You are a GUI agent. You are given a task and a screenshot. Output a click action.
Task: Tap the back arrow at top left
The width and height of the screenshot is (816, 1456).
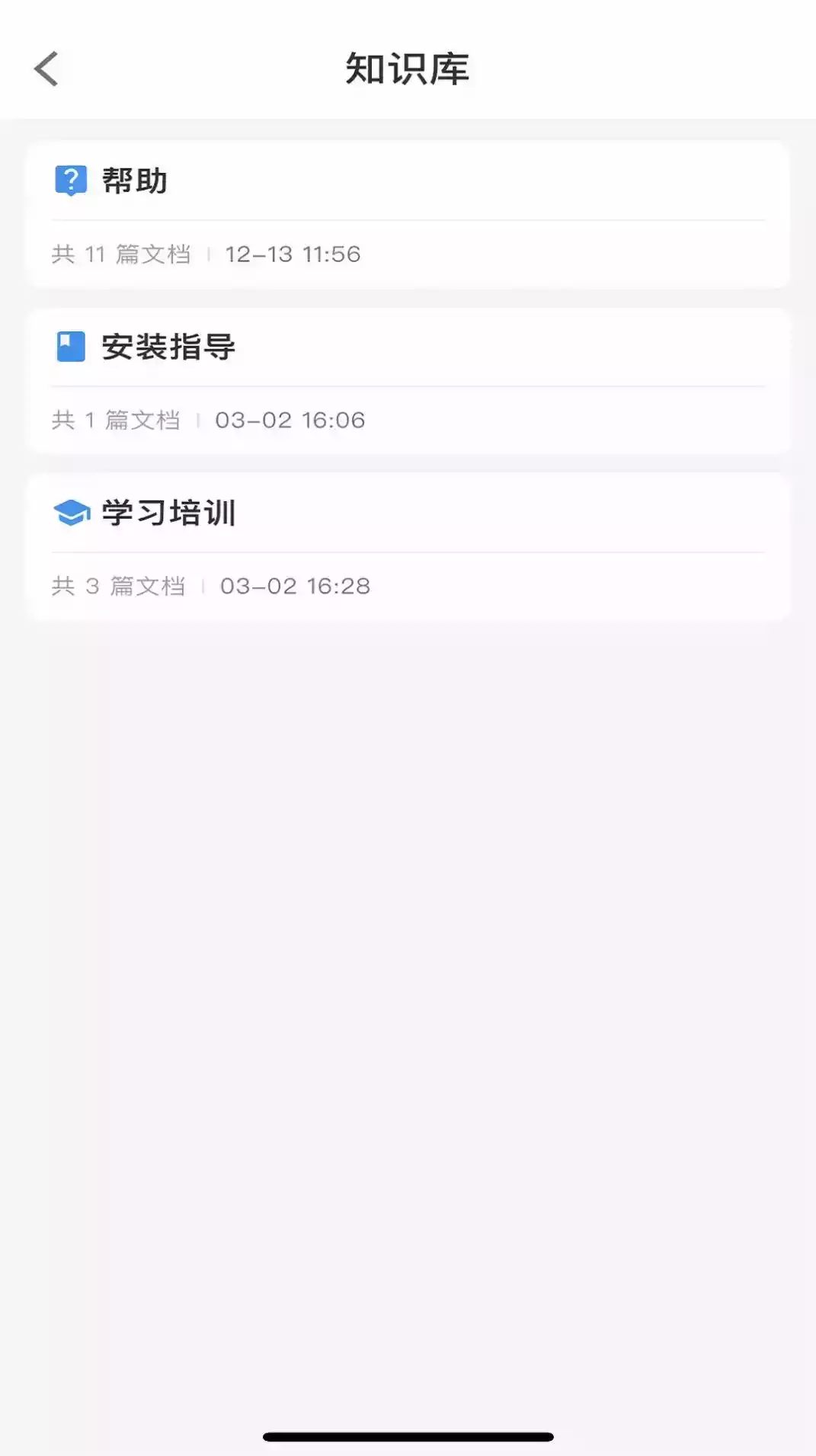[x=46, y=69]
